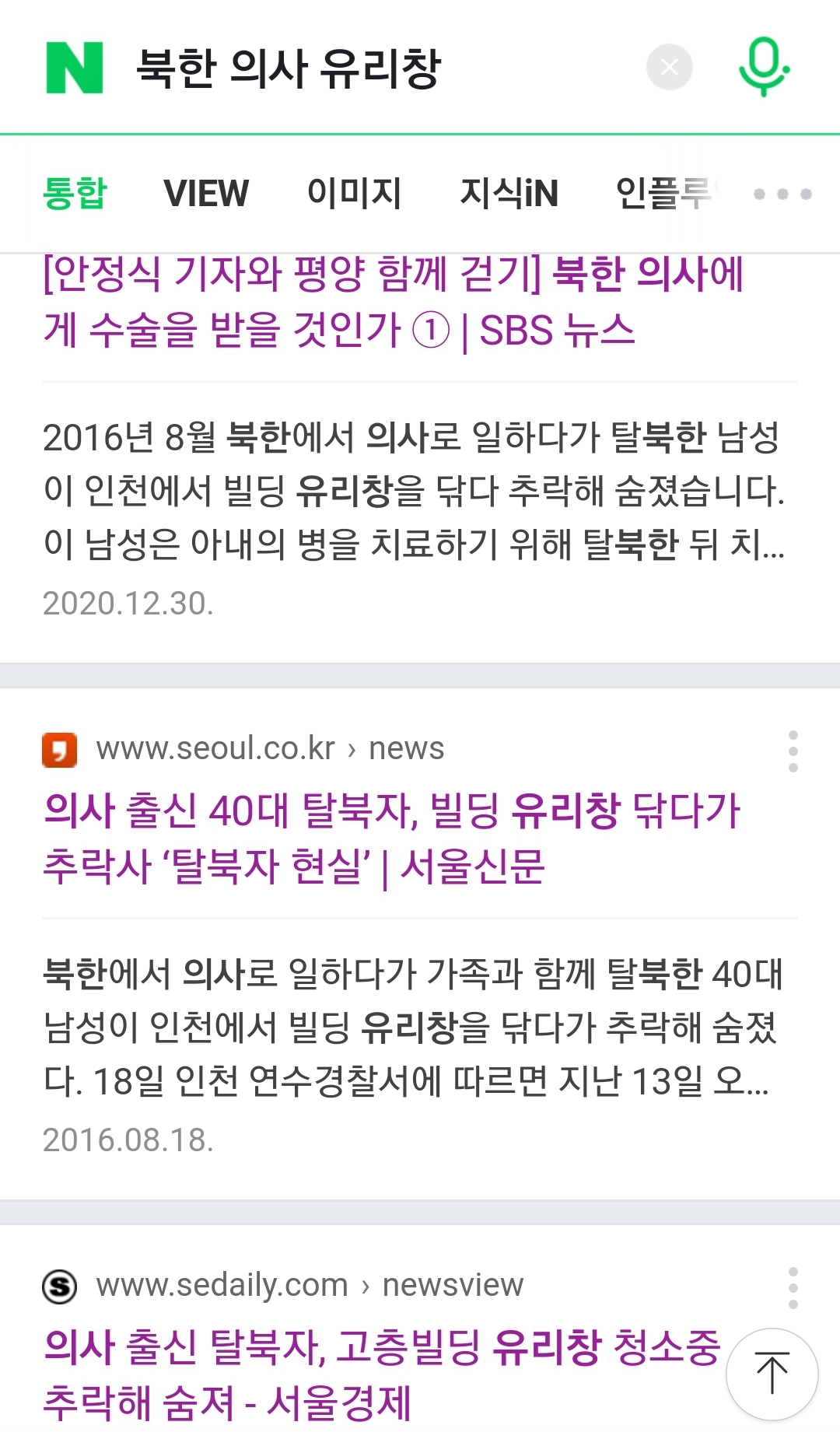Switch to the 이미지 tab
This screenshot has height=1432, width=840.
pyautogui.click(x=355, y=193)
